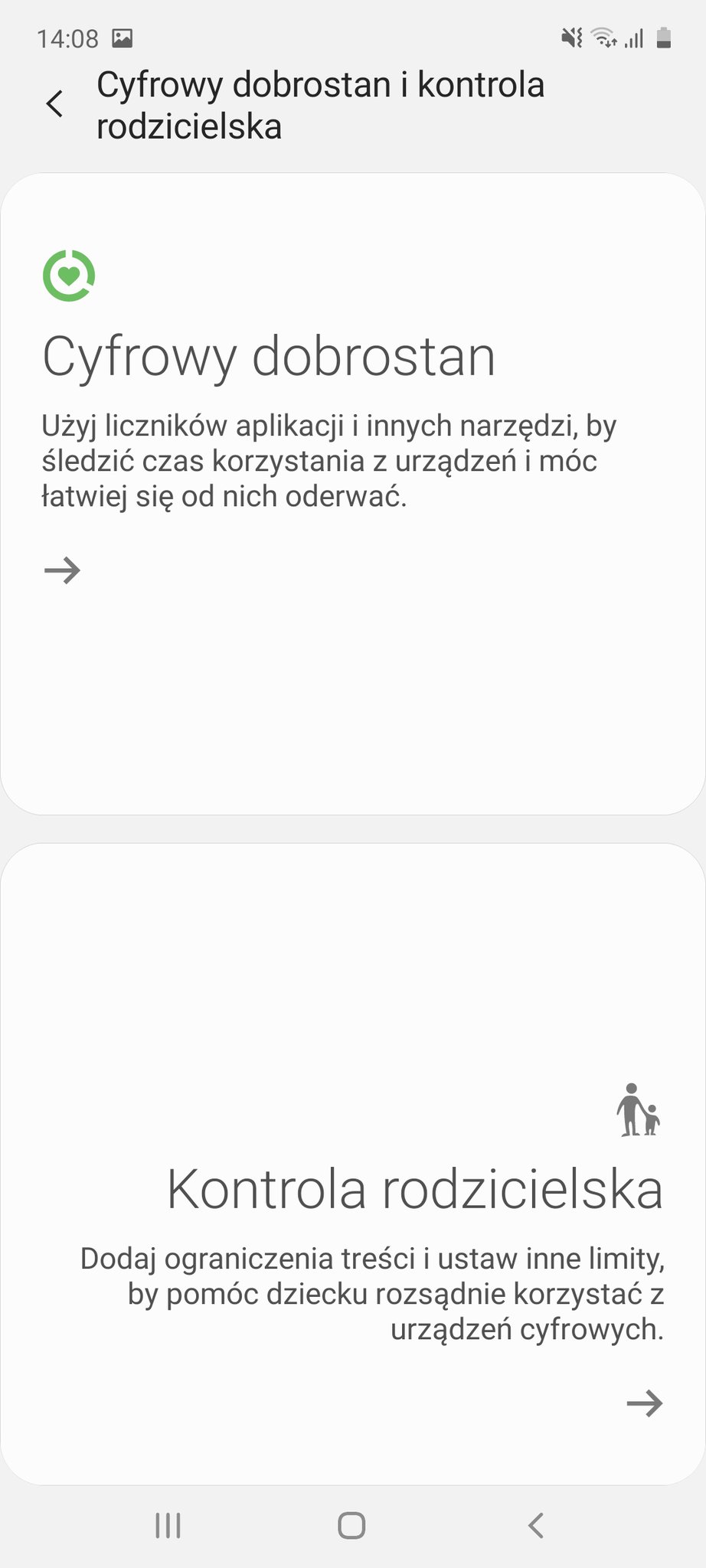Go back from the Cyfrowy dobrostan screen

click(54, 104)
